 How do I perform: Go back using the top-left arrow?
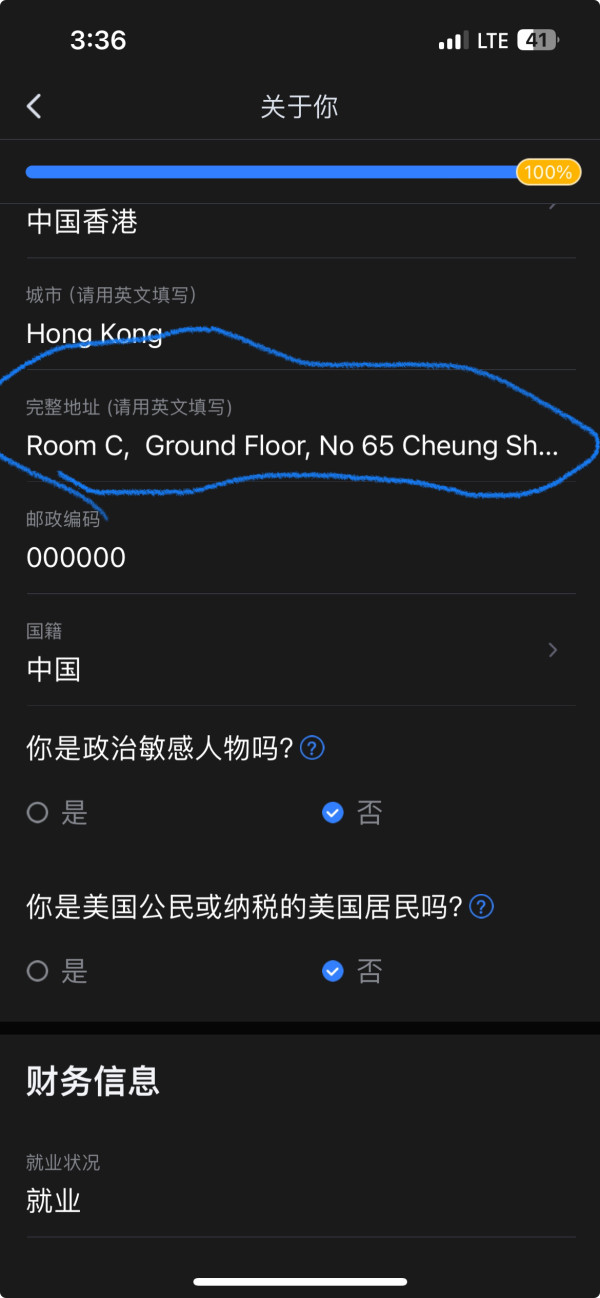(x=35, y=107)
